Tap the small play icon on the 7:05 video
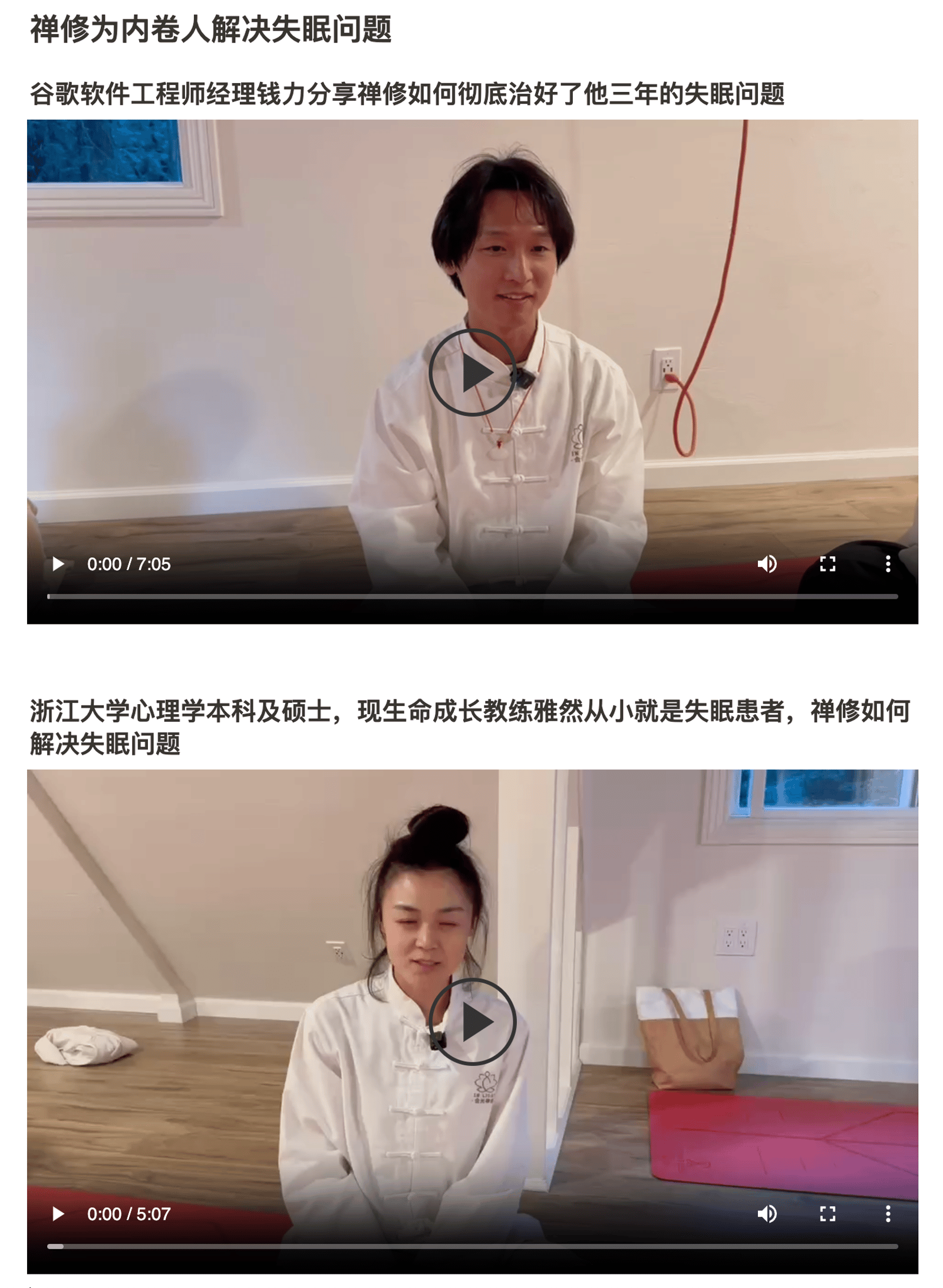Viewport: 943px width, 1288px height. coord(58,564)
